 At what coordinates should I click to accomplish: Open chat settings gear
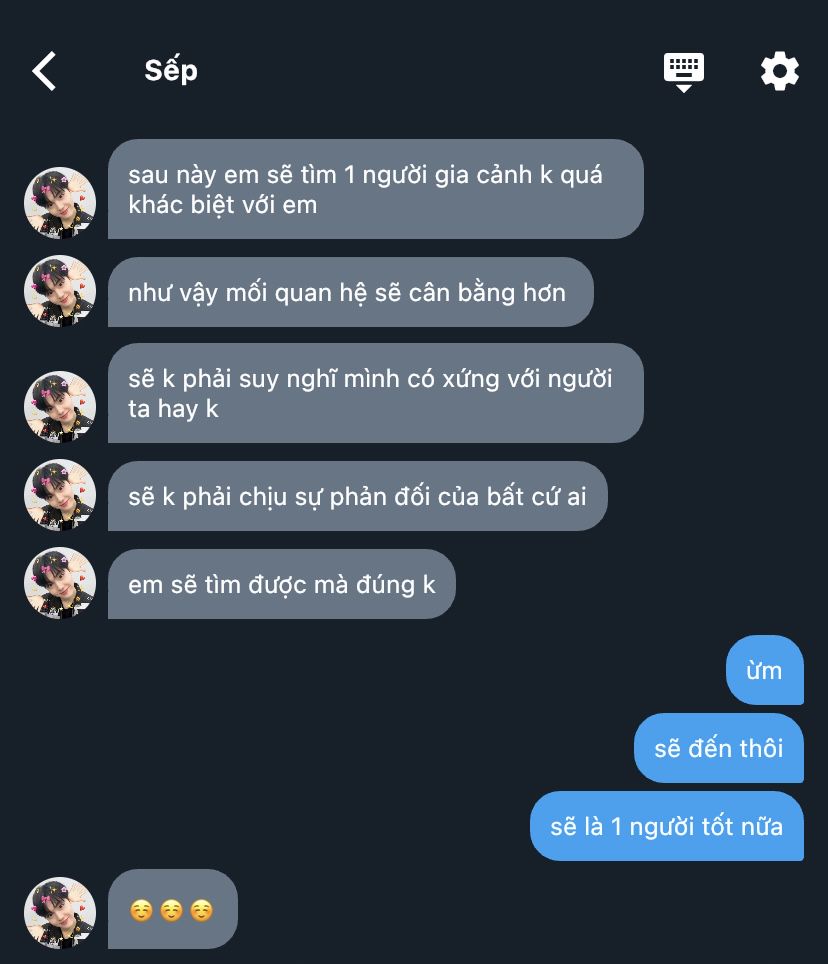[780, 71]
